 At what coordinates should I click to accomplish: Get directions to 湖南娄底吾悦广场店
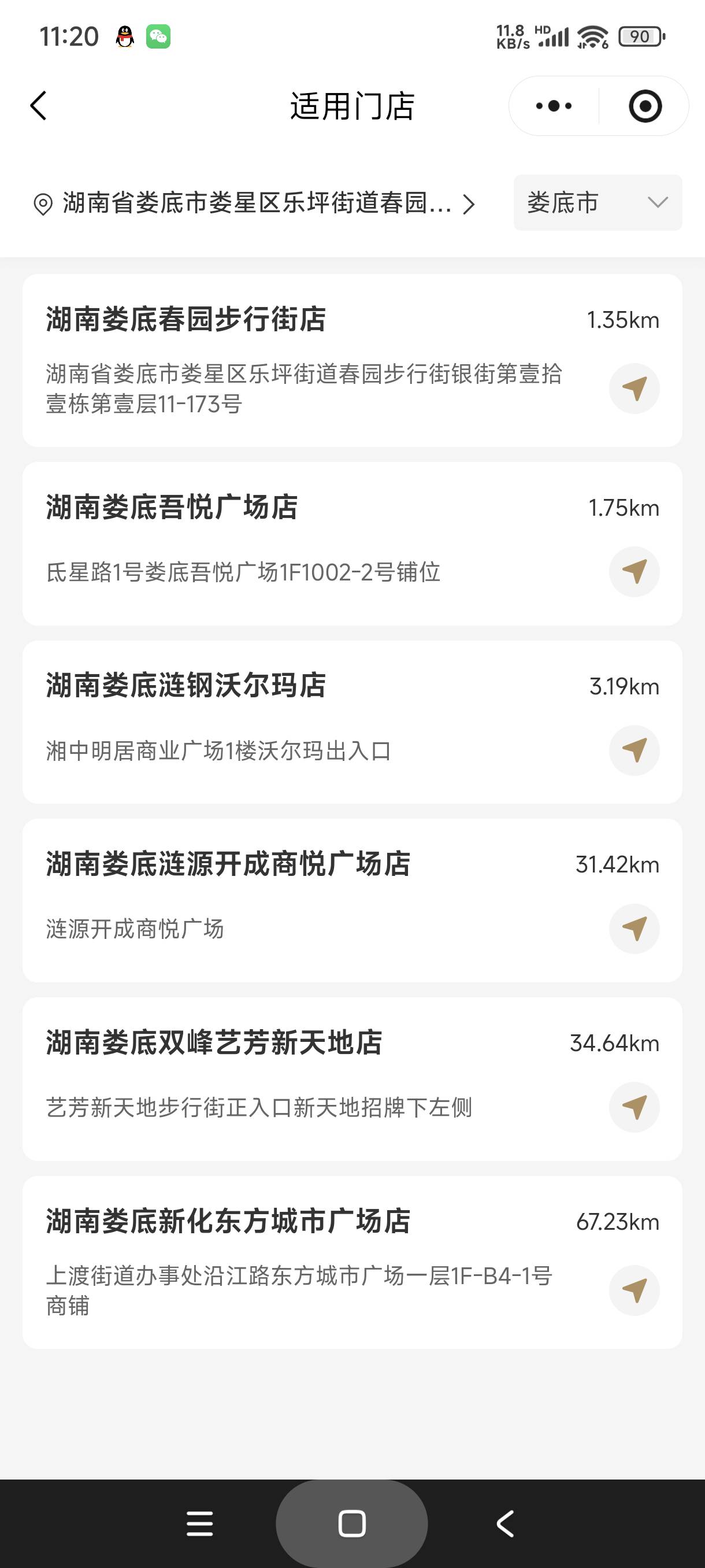click(x=634, y=572)
